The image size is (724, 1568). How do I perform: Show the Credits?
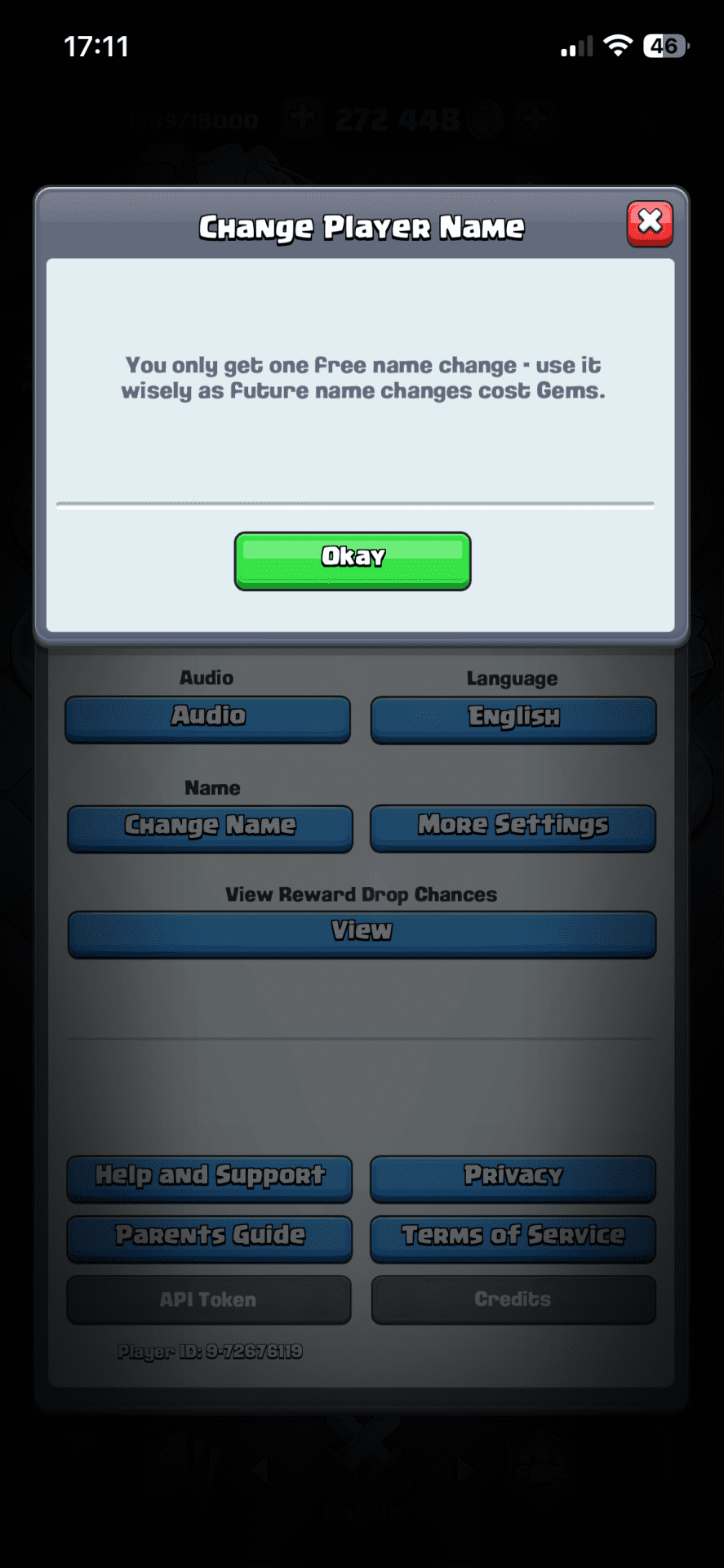click(513, 1299)
